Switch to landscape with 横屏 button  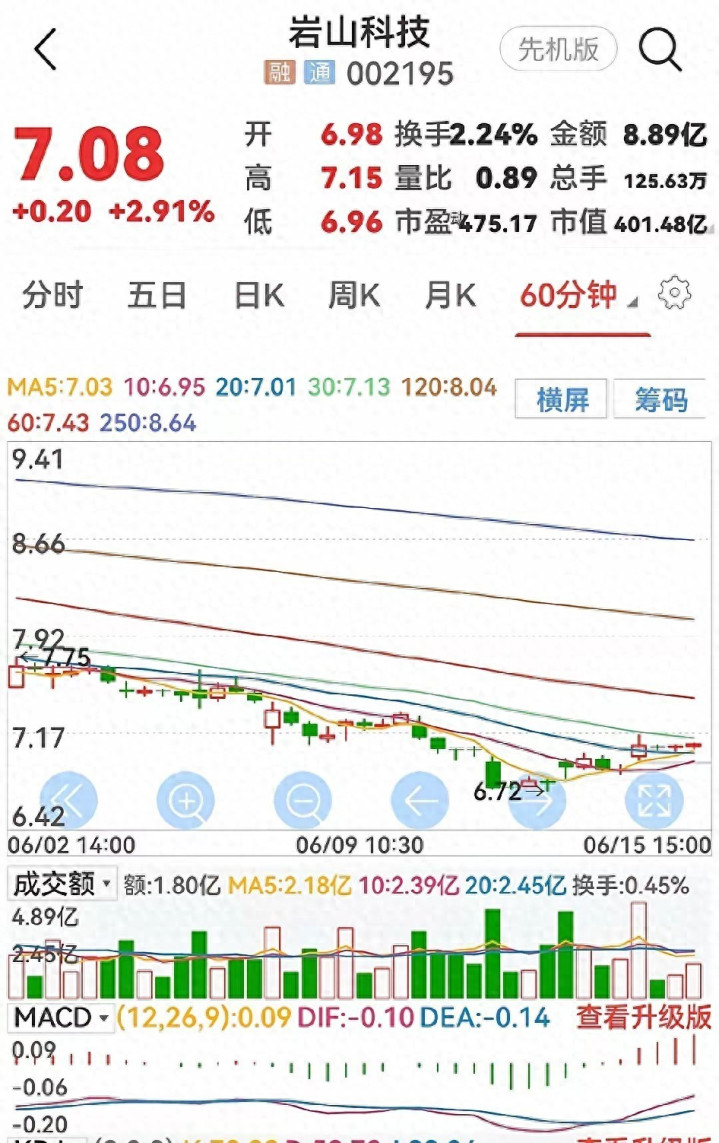(x=561, y=399)
